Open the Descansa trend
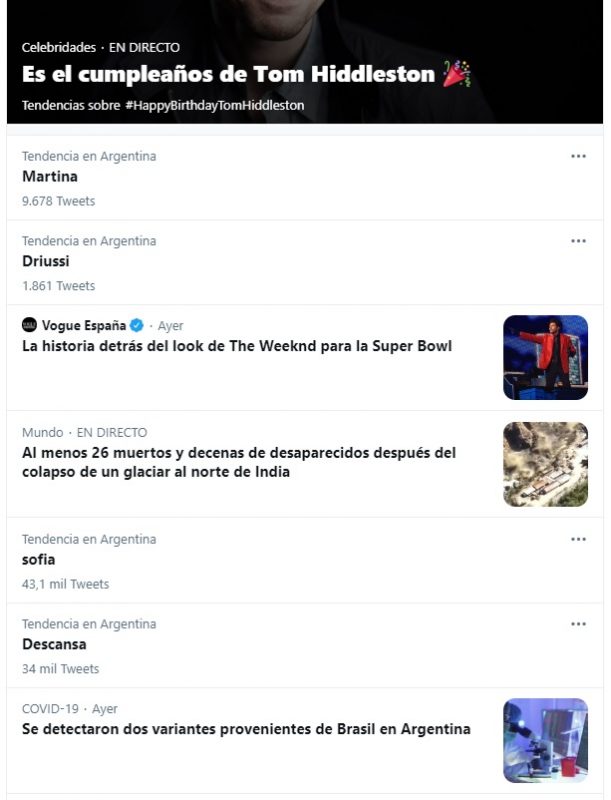 click(x=54, y=645)
